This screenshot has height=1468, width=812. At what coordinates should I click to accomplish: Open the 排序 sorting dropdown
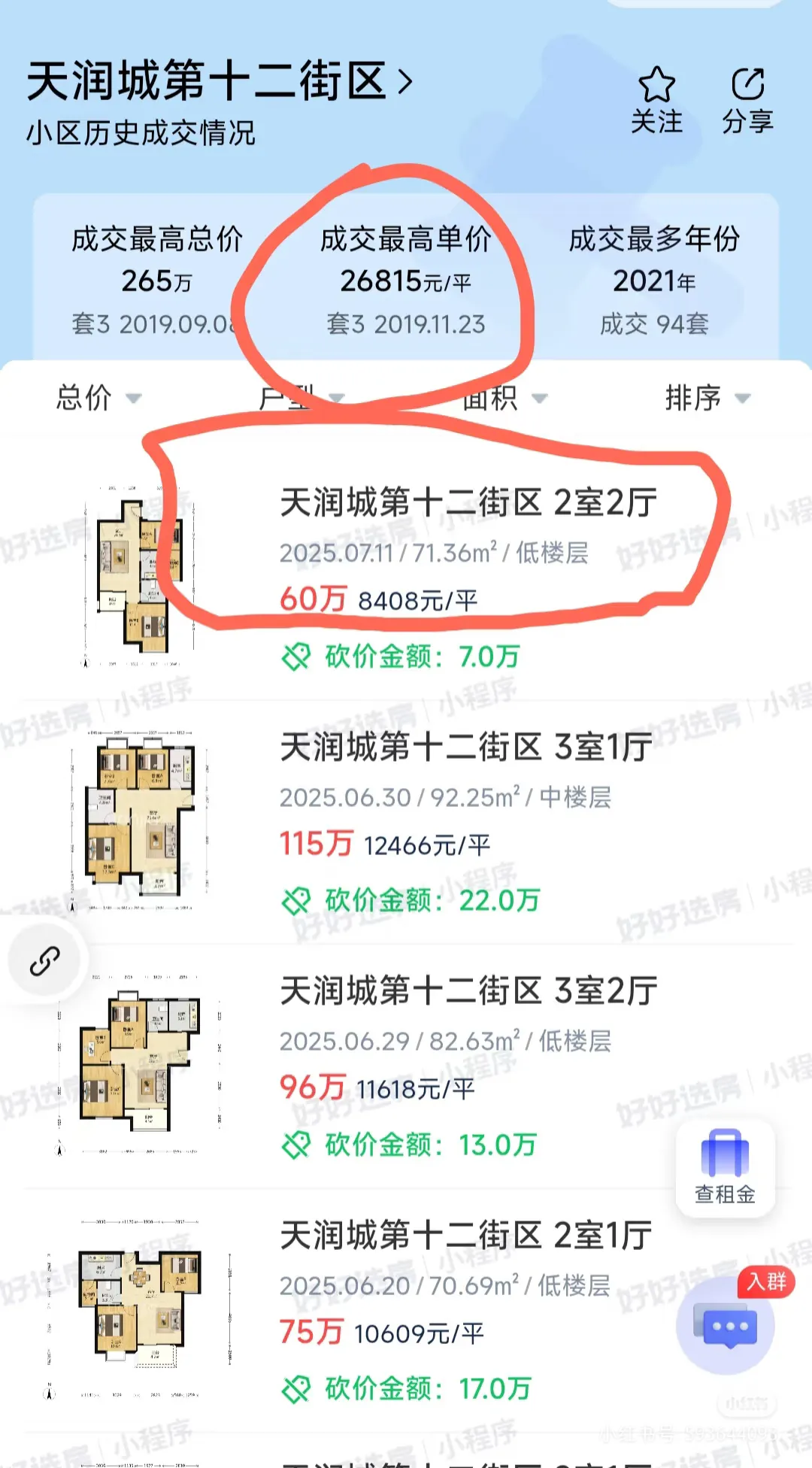[707, 398]
